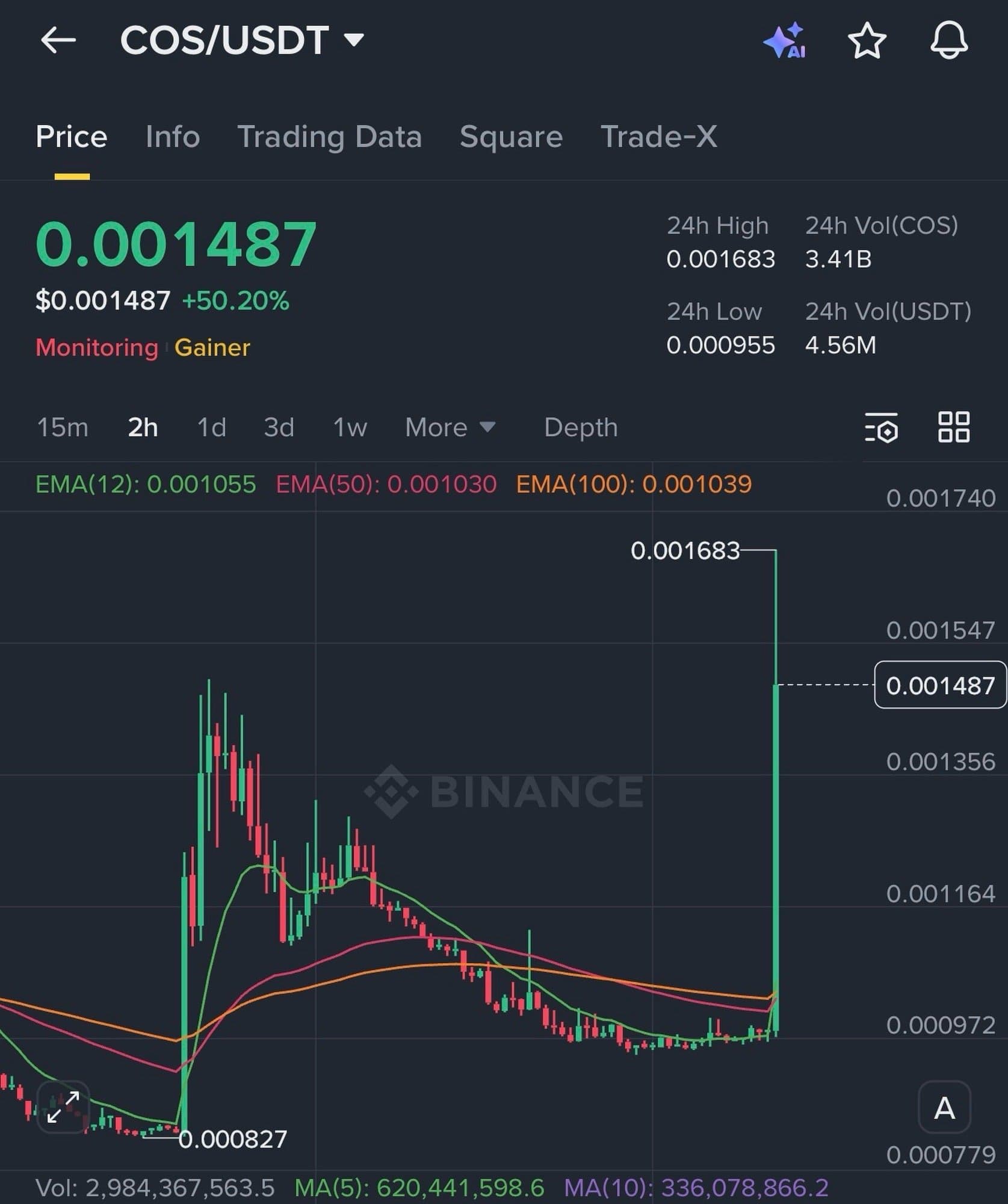Open the chart layout grid icon
Viewport: 1008px width, 1204px height.
point(954,427)
